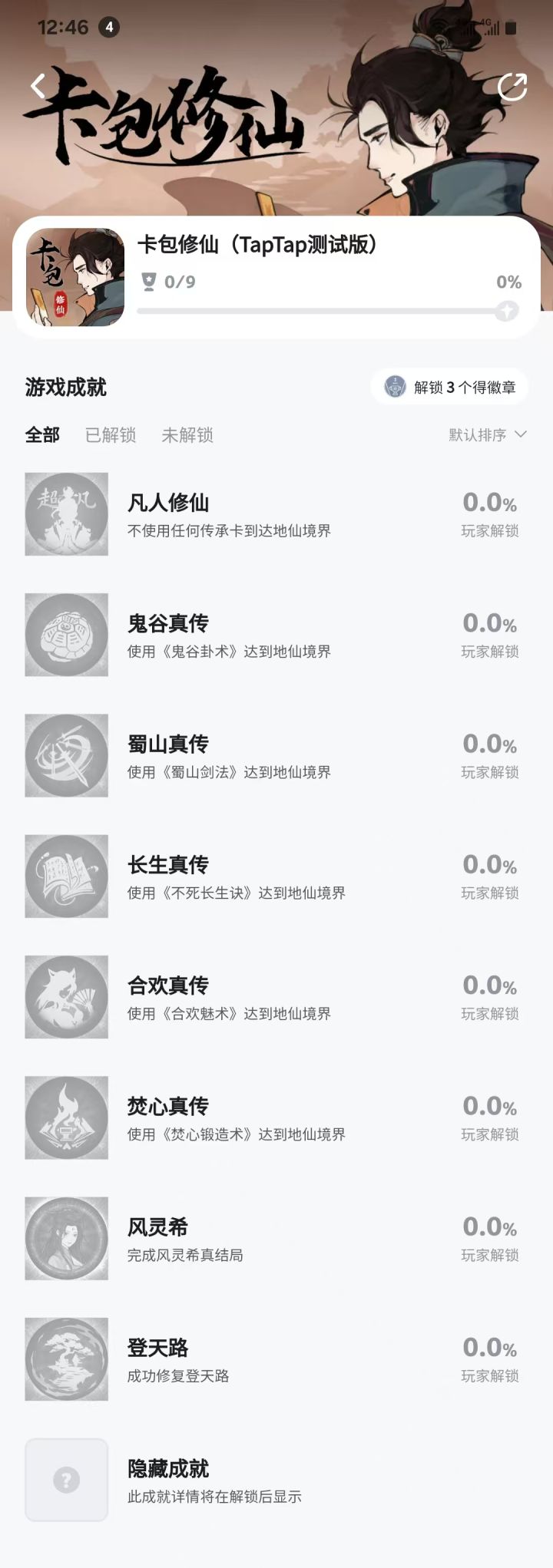Share this achievements page

pyautogui.click(x=512, y=87)
